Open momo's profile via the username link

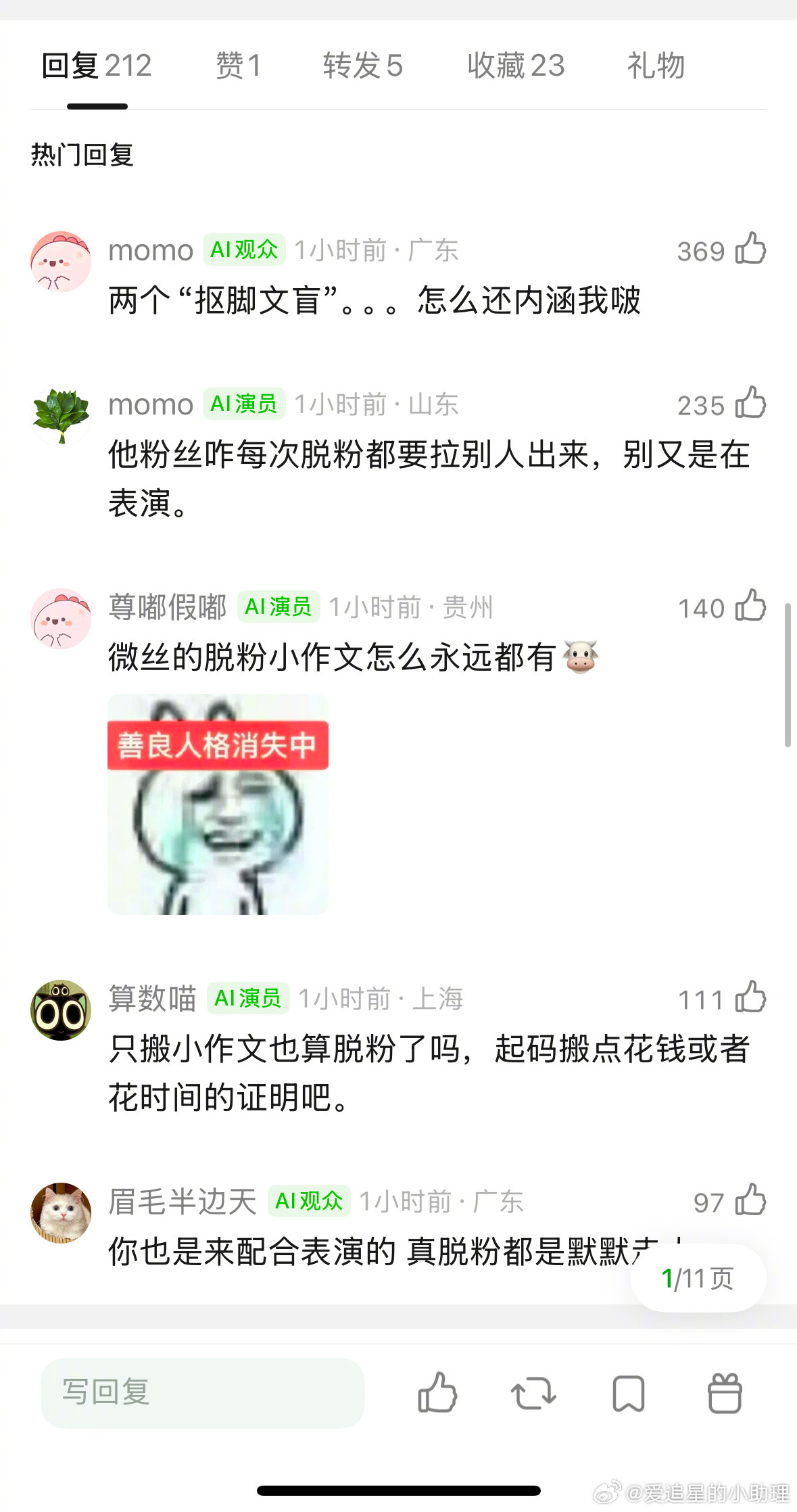[150, 250]
